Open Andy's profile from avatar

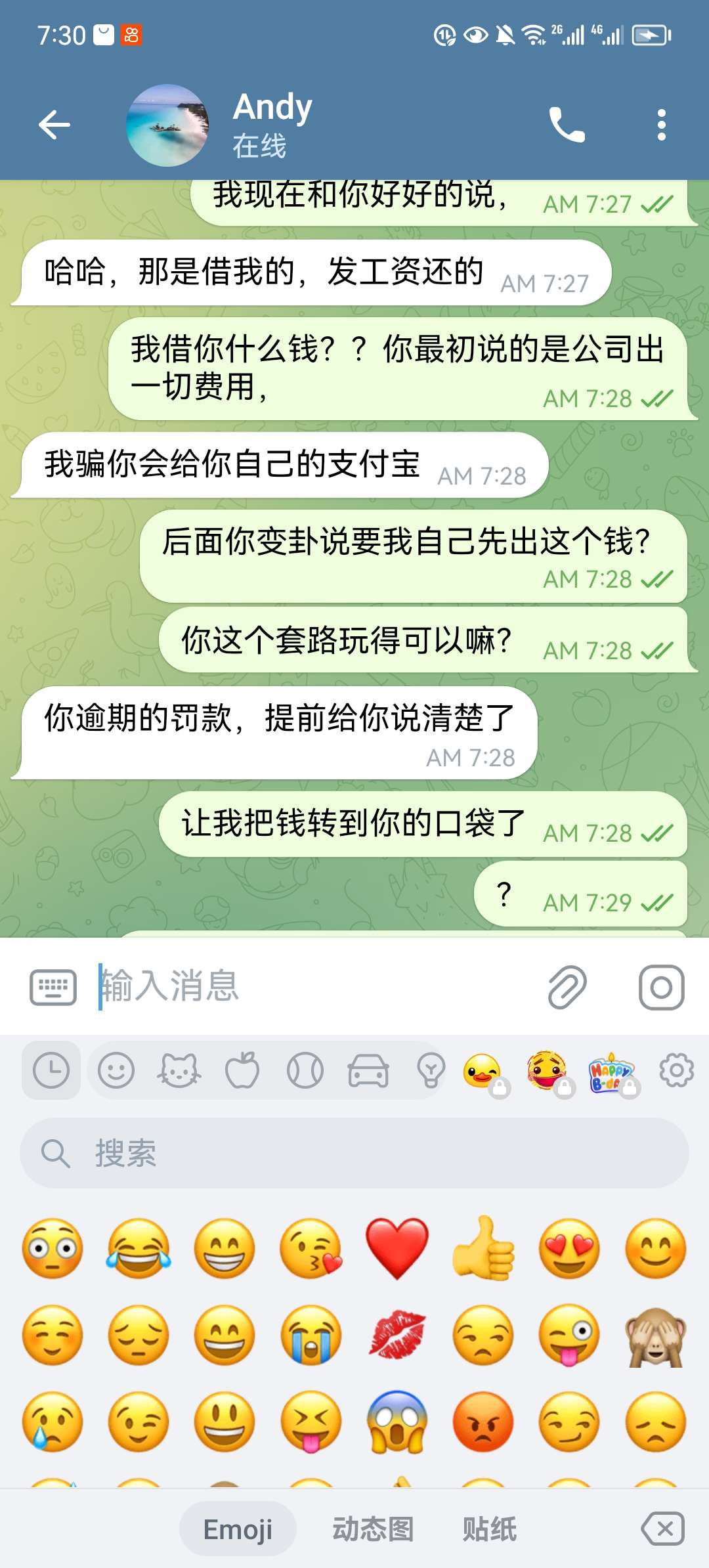[168, 125]
